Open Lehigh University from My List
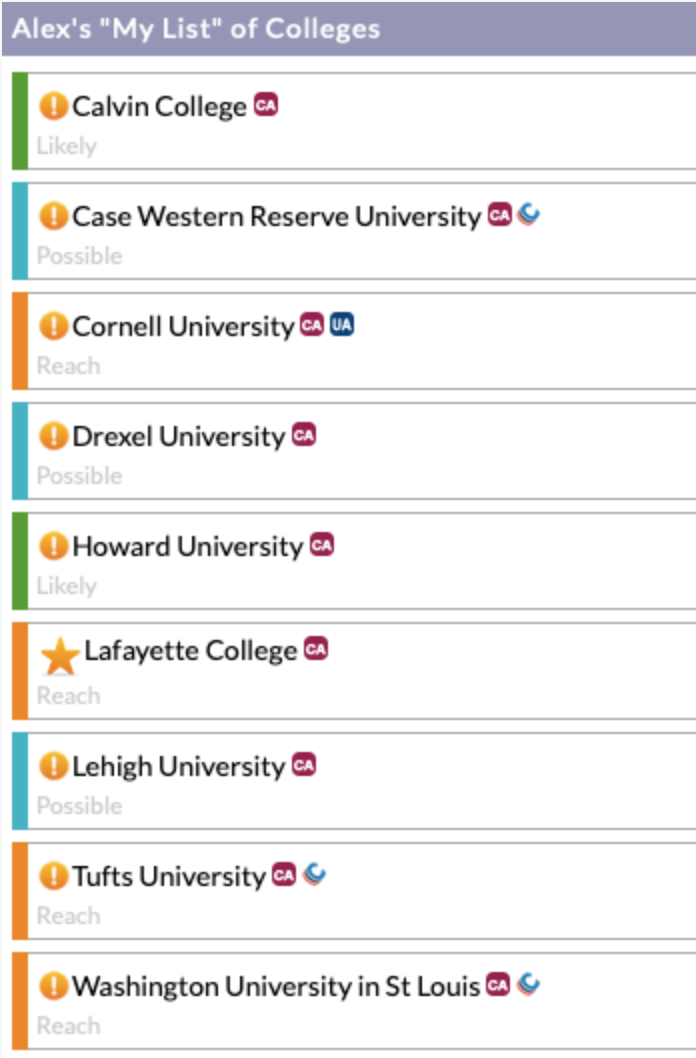The width and height of the screenshot is (696, 1058). tap(178, 767)
